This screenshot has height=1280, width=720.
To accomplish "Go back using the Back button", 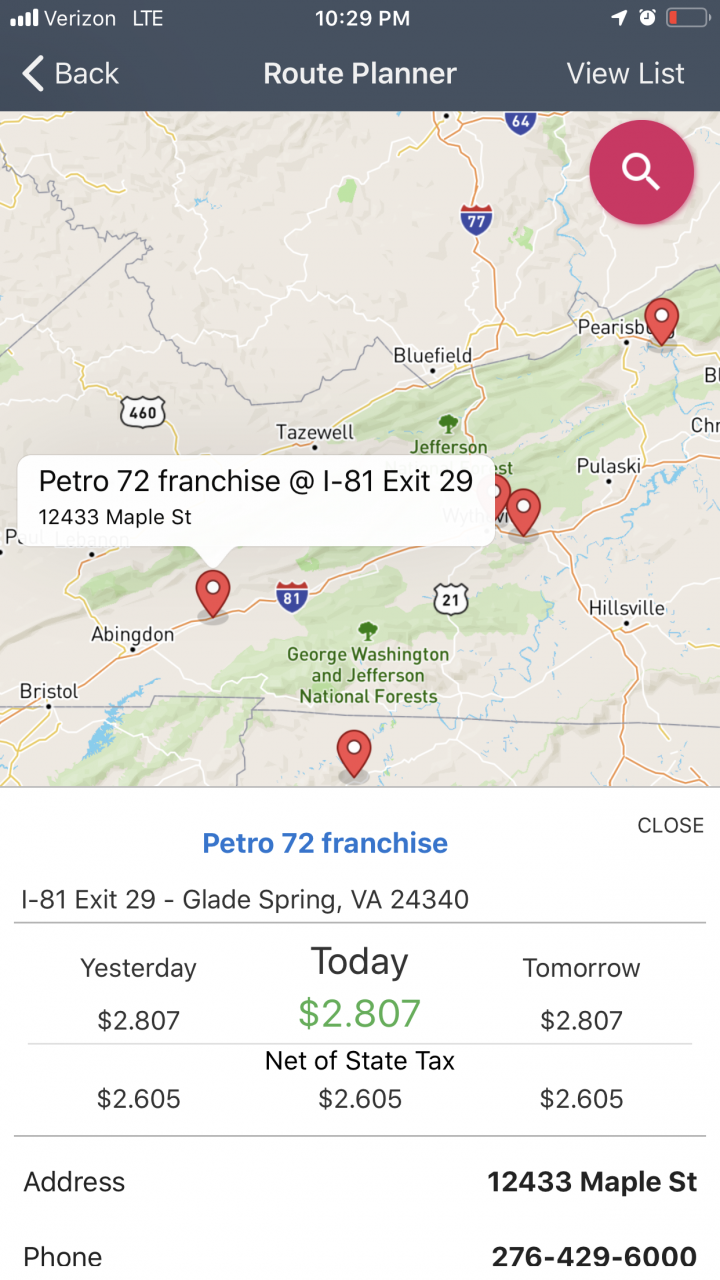I will (70, 74).
